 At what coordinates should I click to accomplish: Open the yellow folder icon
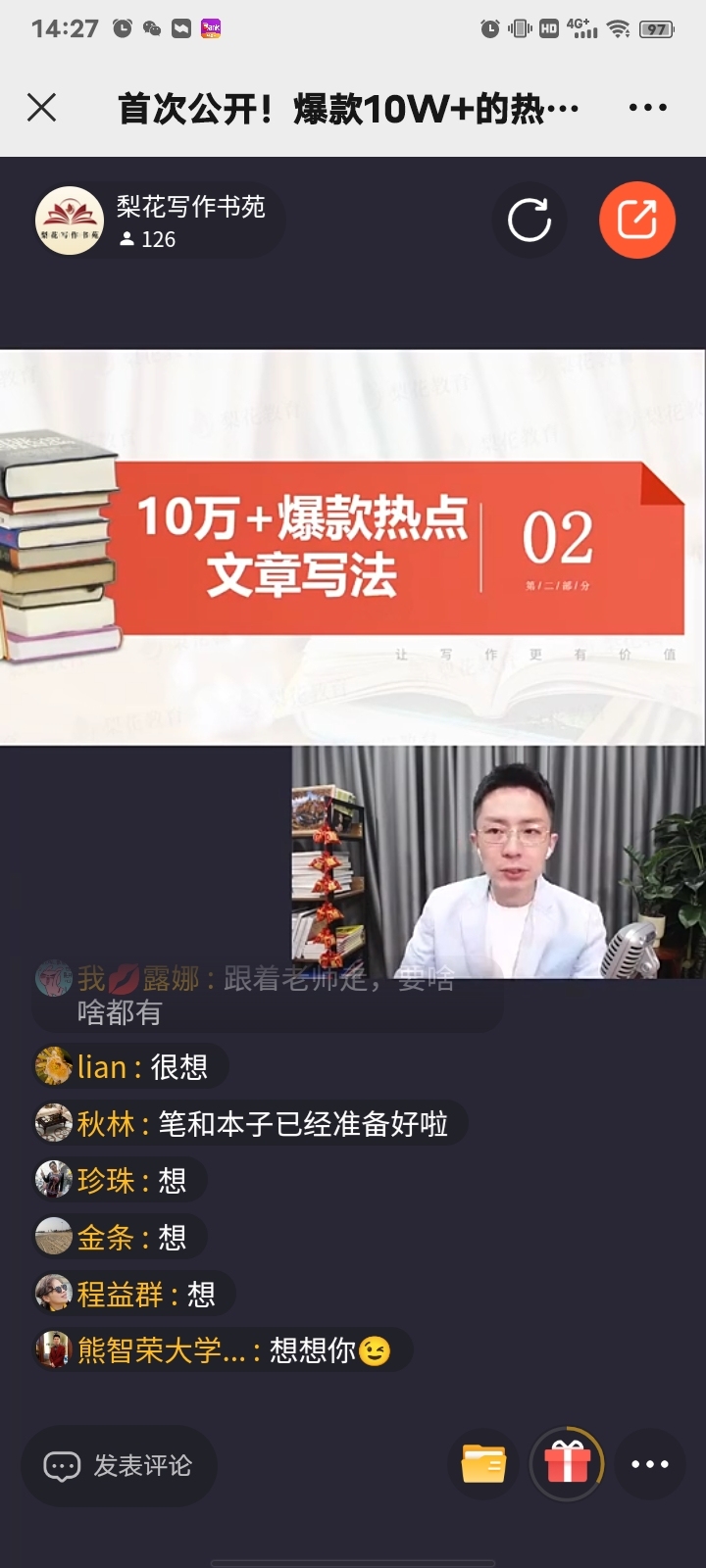483,1464
